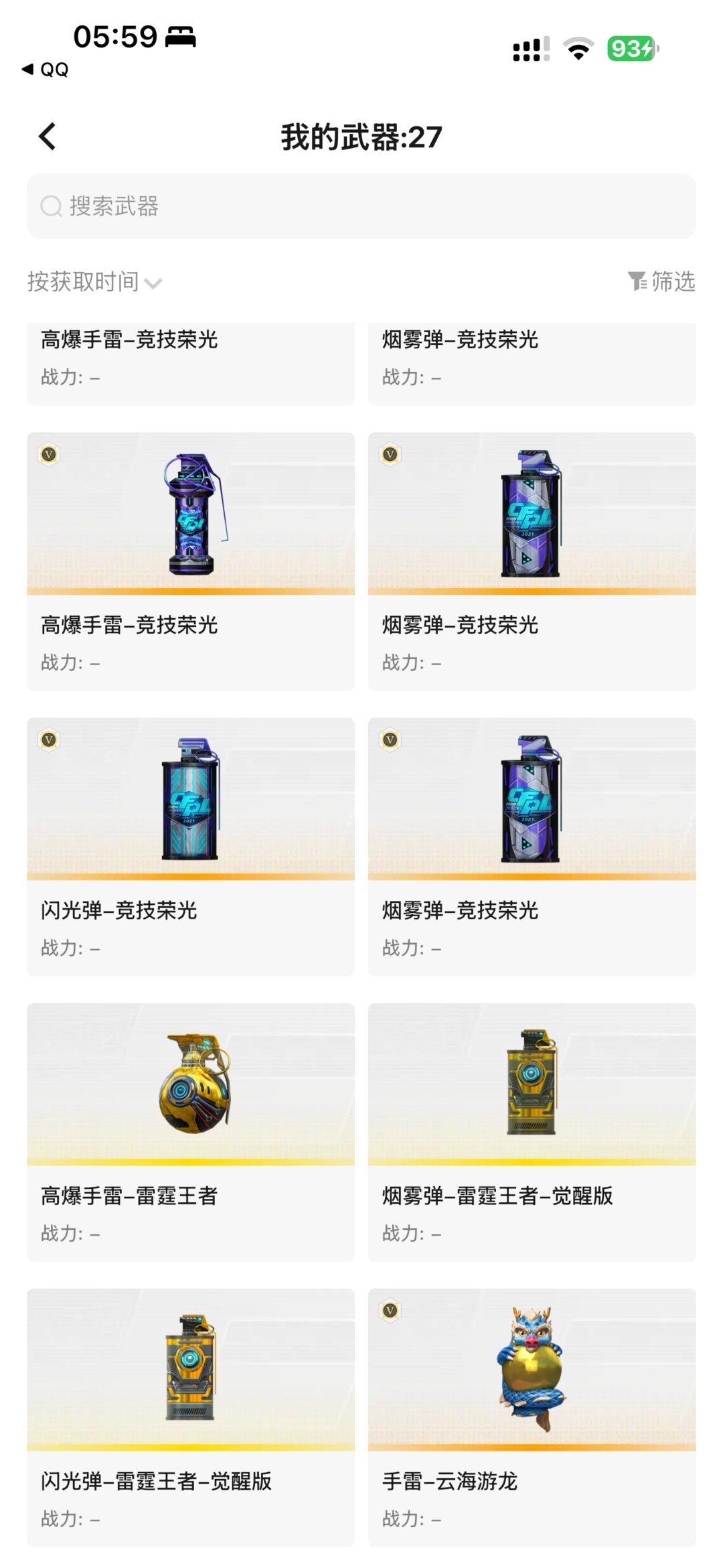The height and width of the screenshot is (1568, 723).
Task: Tap the 搜索武器 search field
Action: click(361, 206)
